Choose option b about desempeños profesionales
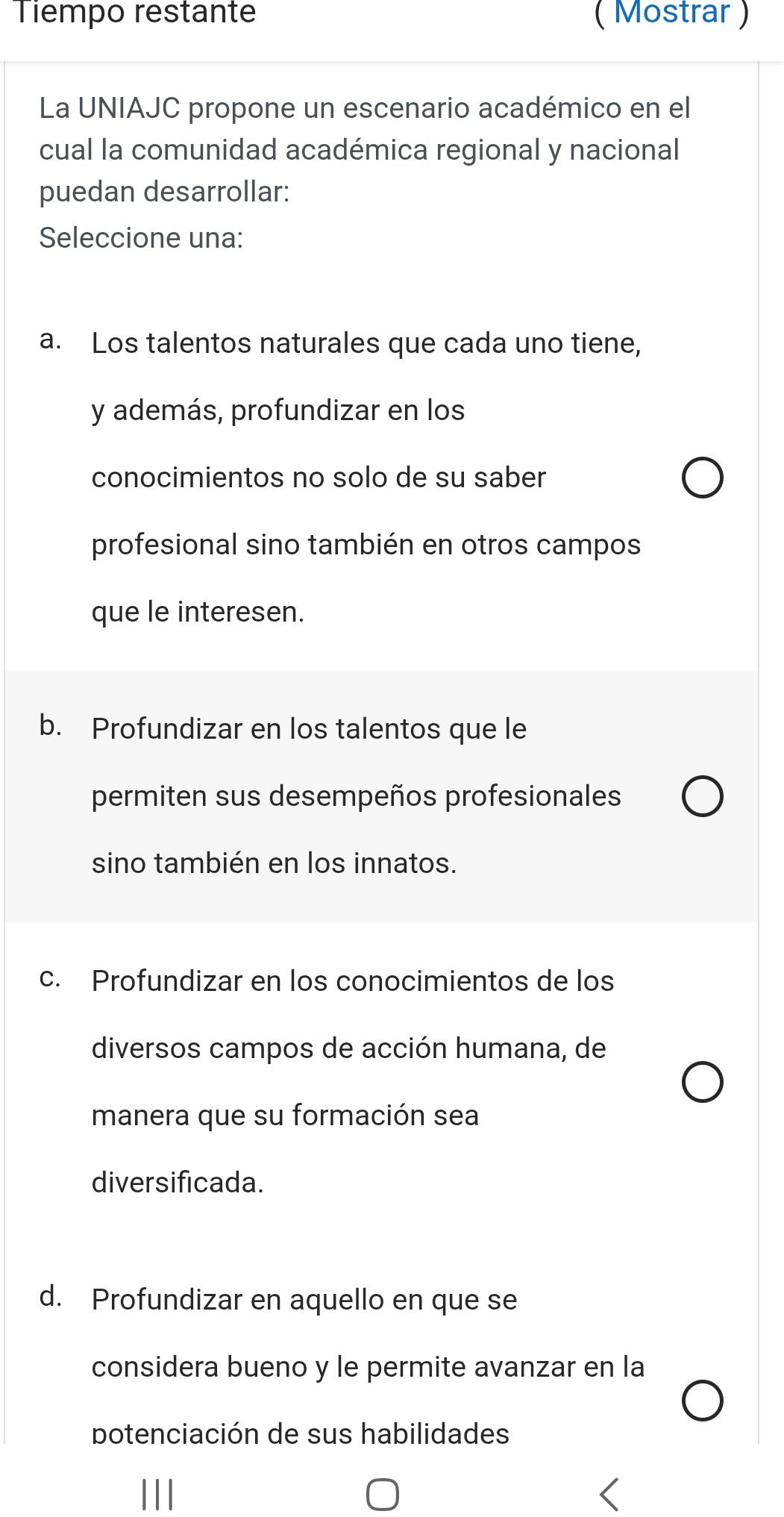This screenshot has width=784, height=1517. [702, 797]
